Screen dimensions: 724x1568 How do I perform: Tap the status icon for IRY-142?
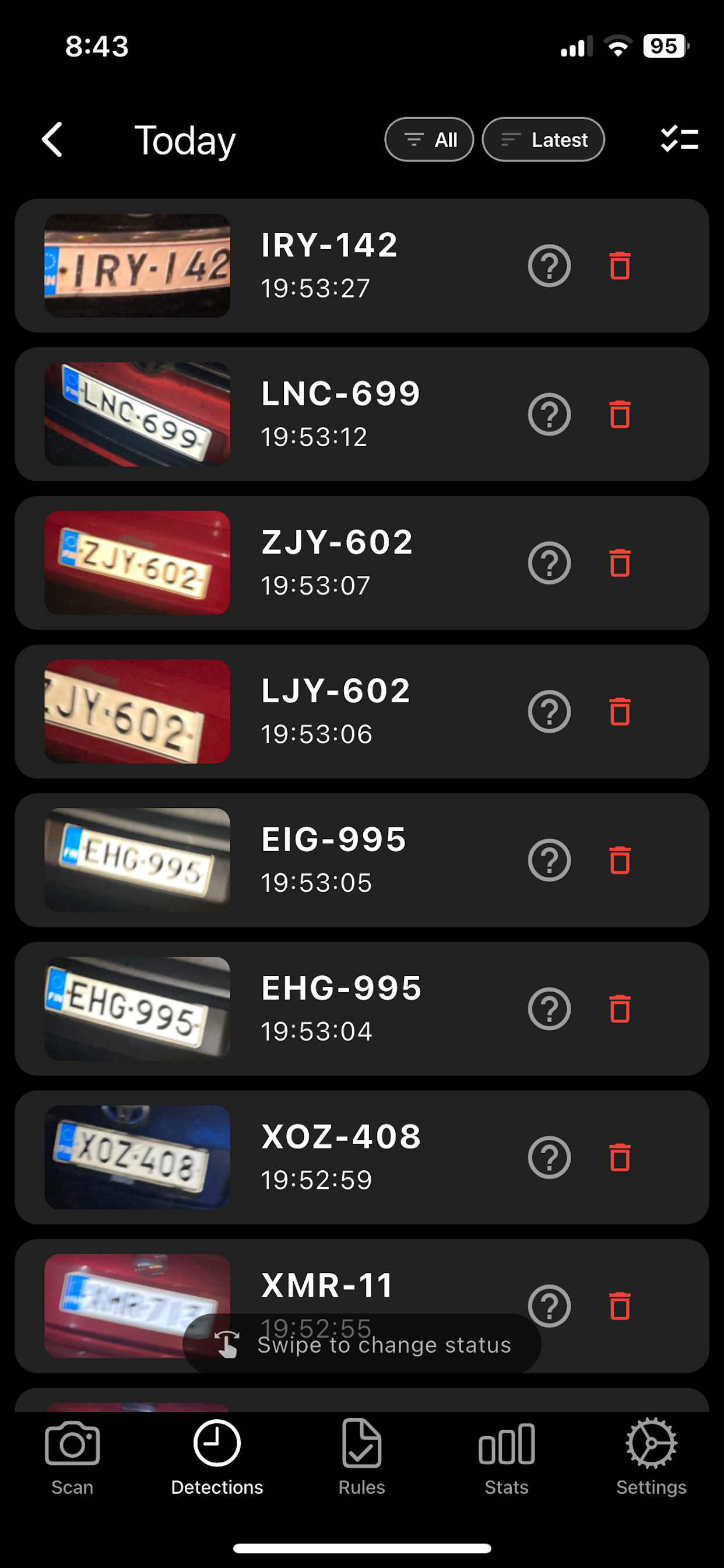point(549,266)
